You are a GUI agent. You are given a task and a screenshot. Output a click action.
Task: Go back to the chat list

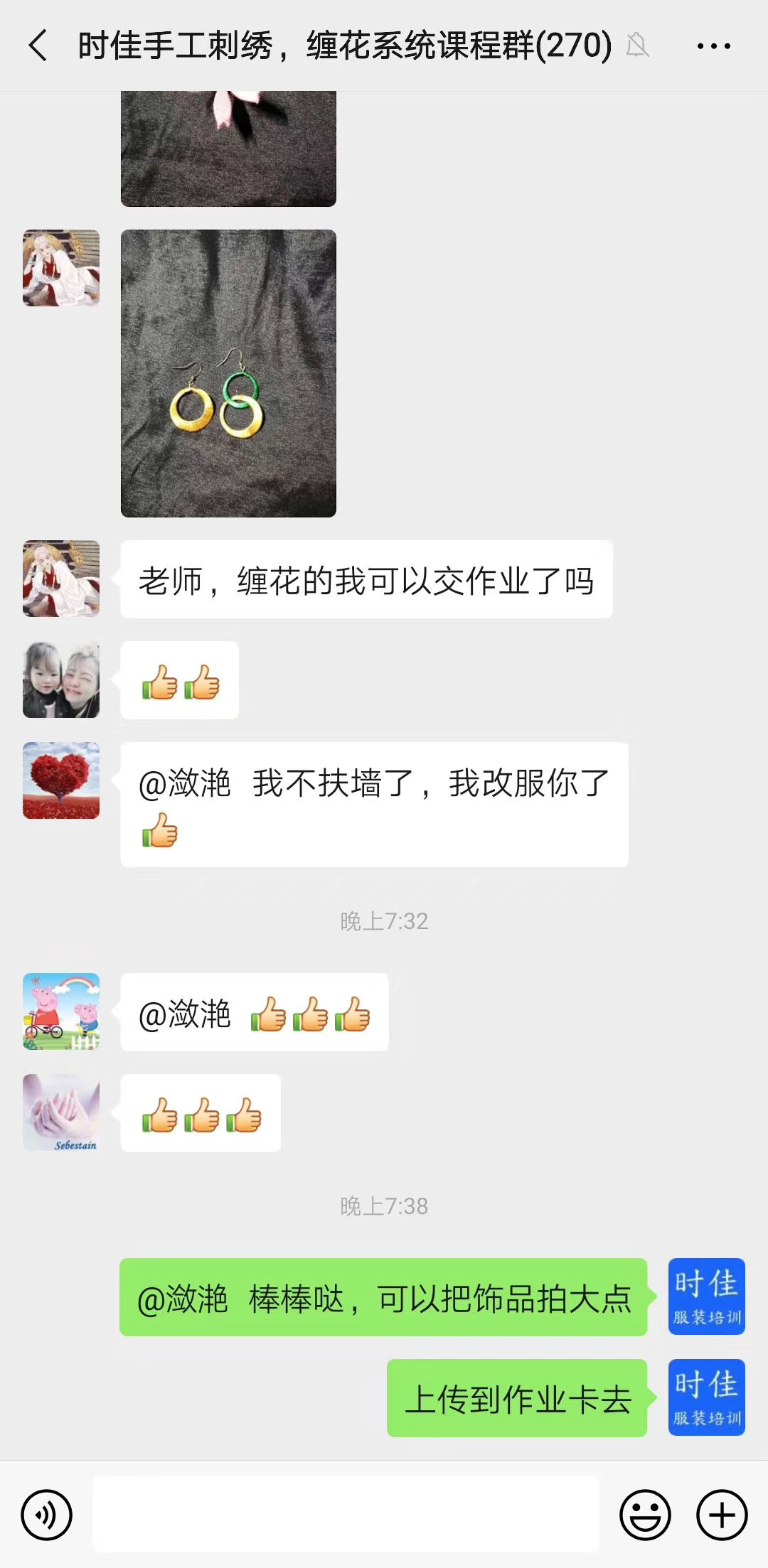click(x=38, y=46)
